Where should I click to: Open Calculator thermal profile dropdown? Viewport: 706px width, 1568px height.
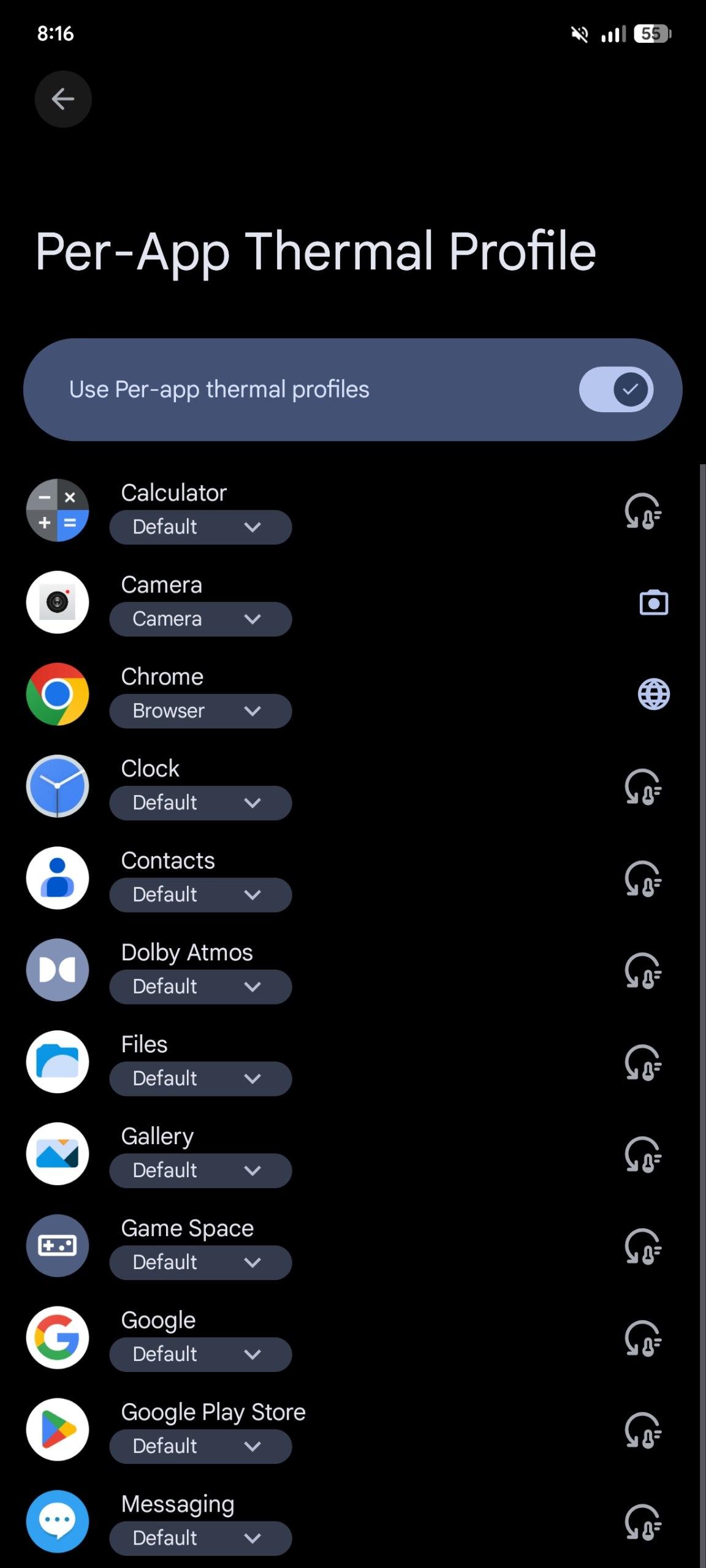200,527
